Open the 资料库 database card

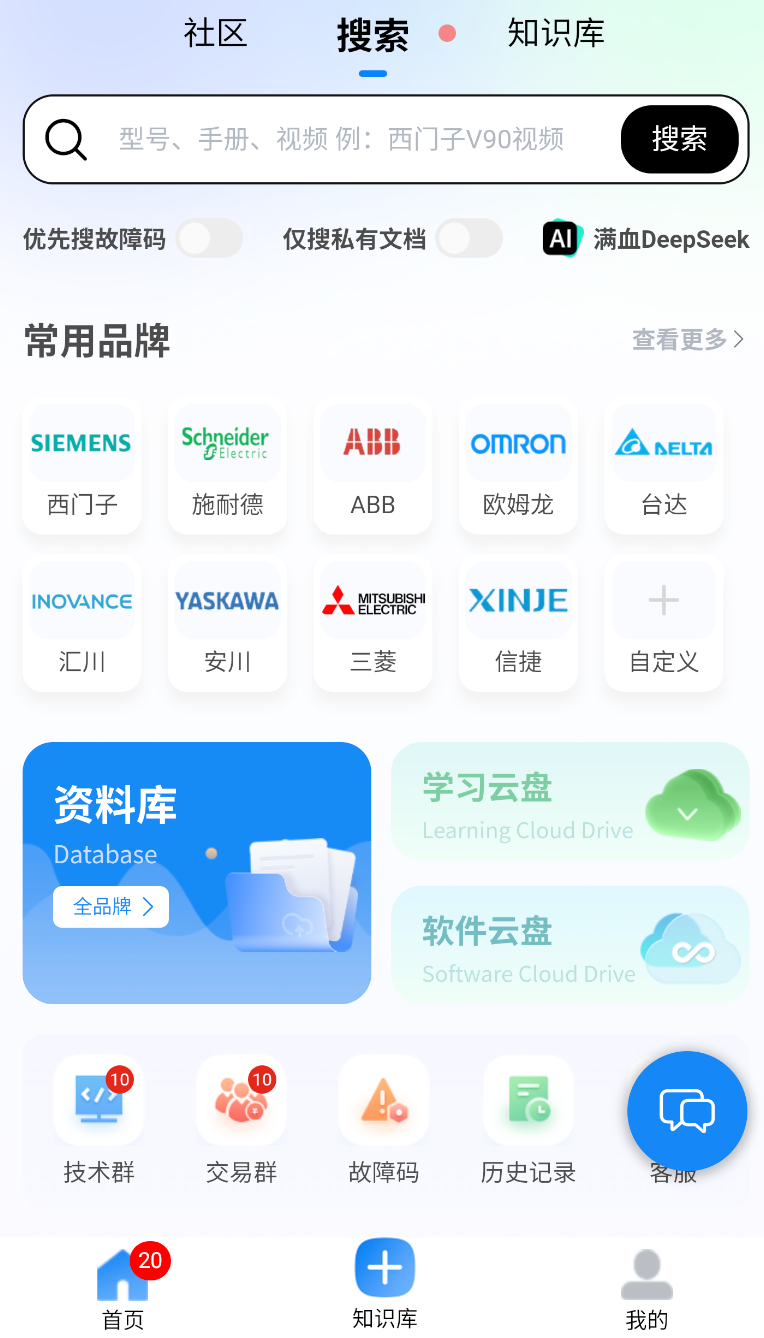coord(197,872)
